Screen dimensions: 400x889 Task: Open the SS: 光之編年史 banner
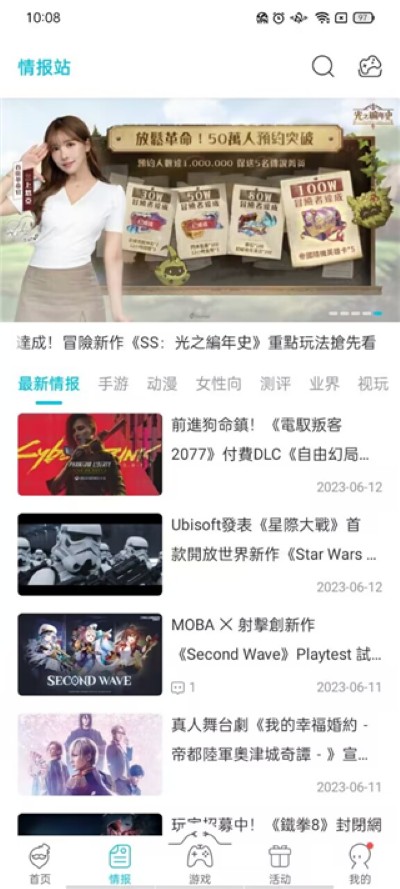pos(200,210)
